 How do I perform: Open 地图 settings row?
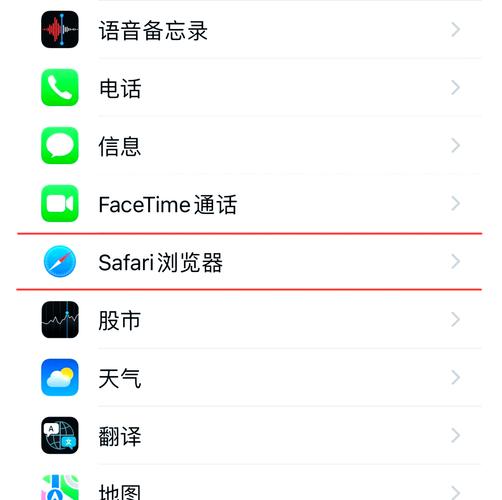pyautogui.click(x=251, y=483)
